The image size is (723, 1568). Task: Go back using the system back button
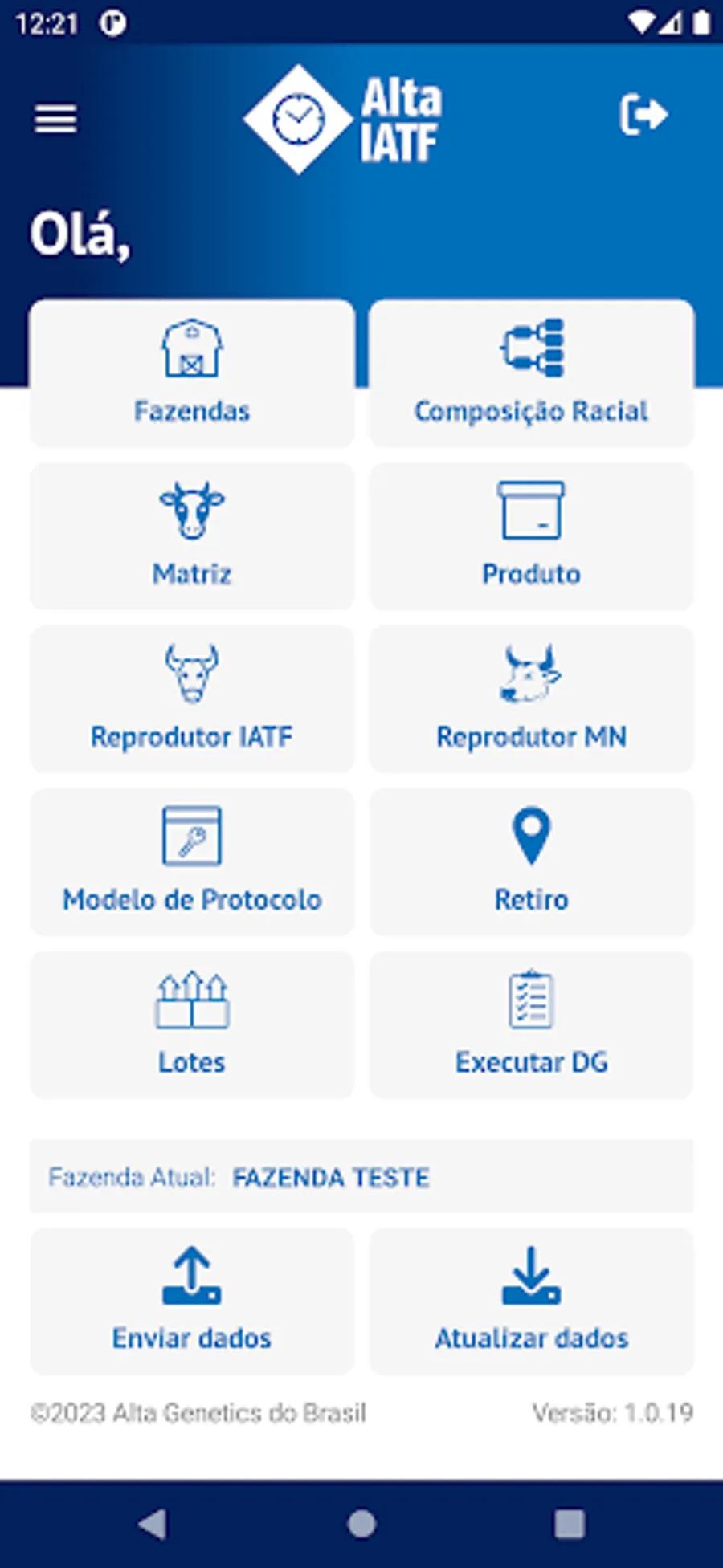click(x=153, y=1523)
